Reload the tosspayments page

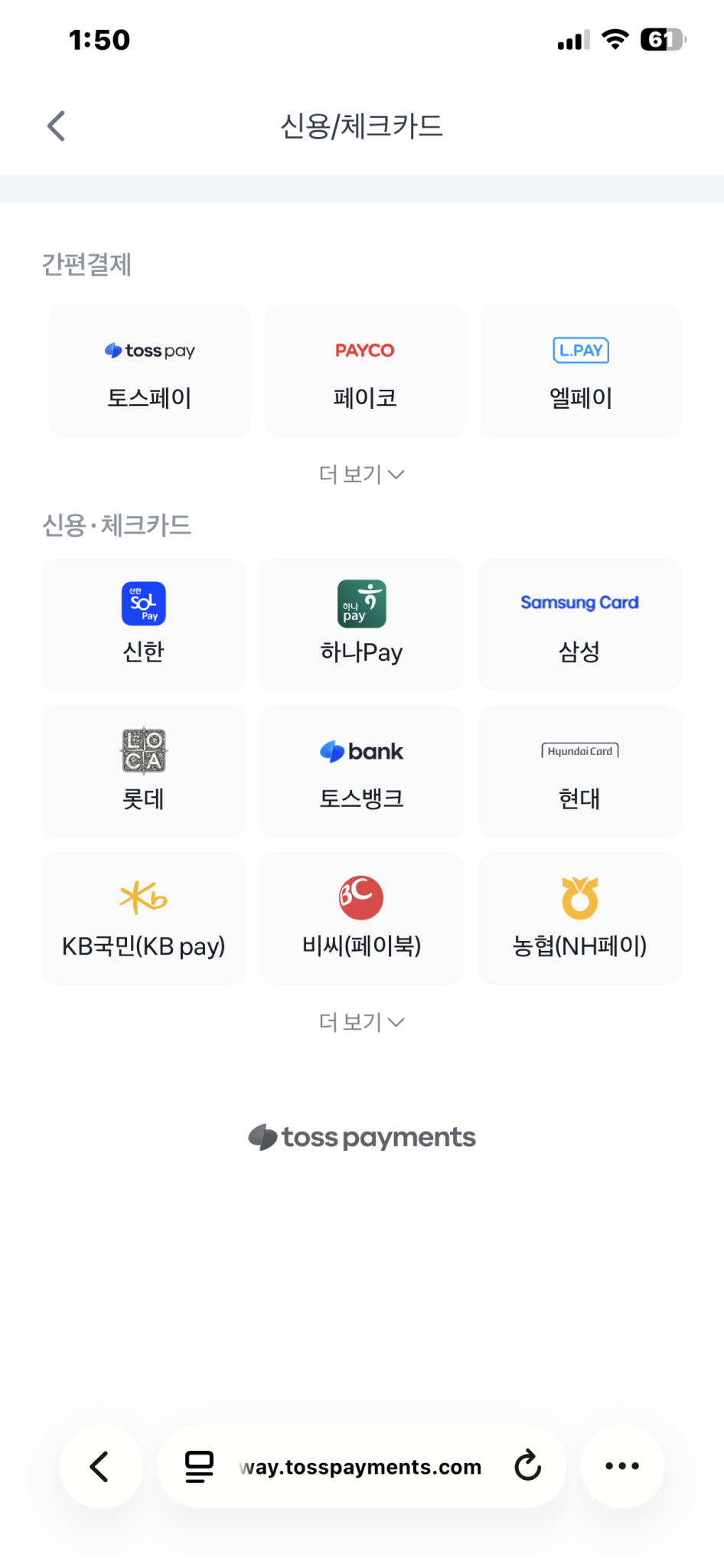pyautogui.click(x=527, y=1466)
